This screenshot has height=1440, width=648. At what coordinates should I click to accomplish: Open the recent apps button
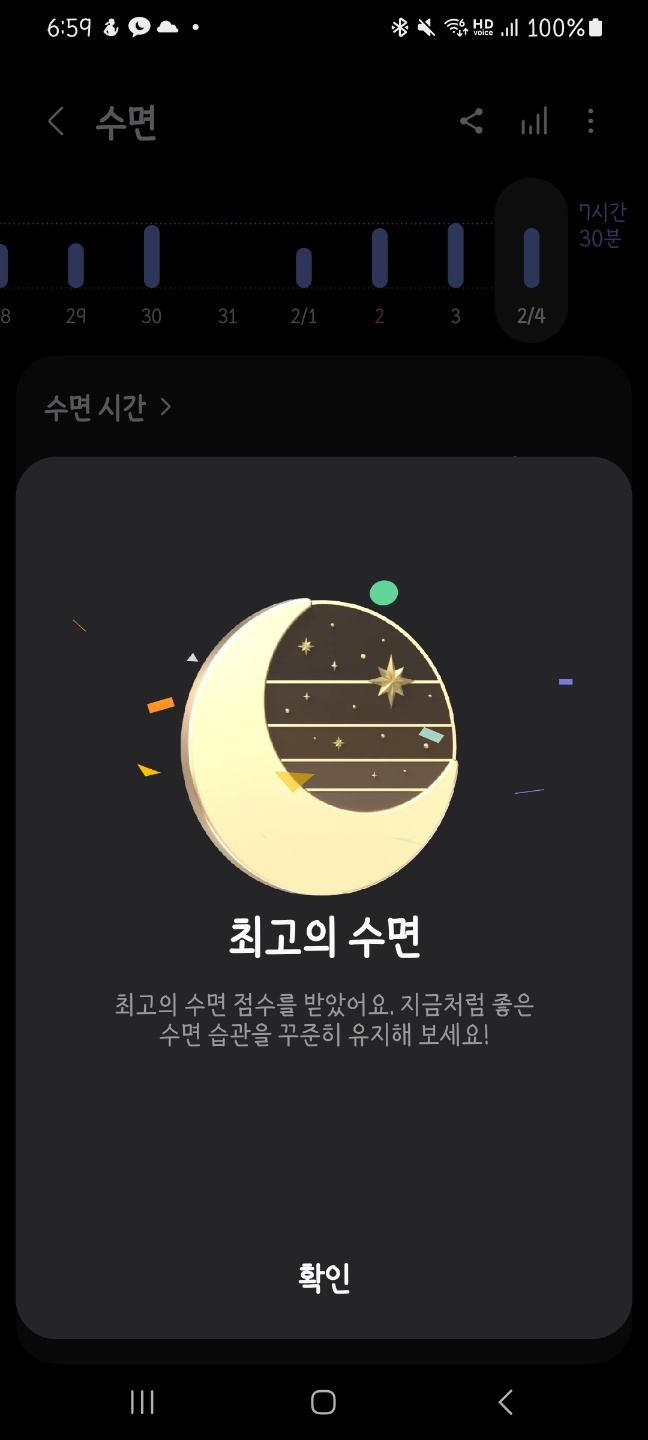(142, 1402)
